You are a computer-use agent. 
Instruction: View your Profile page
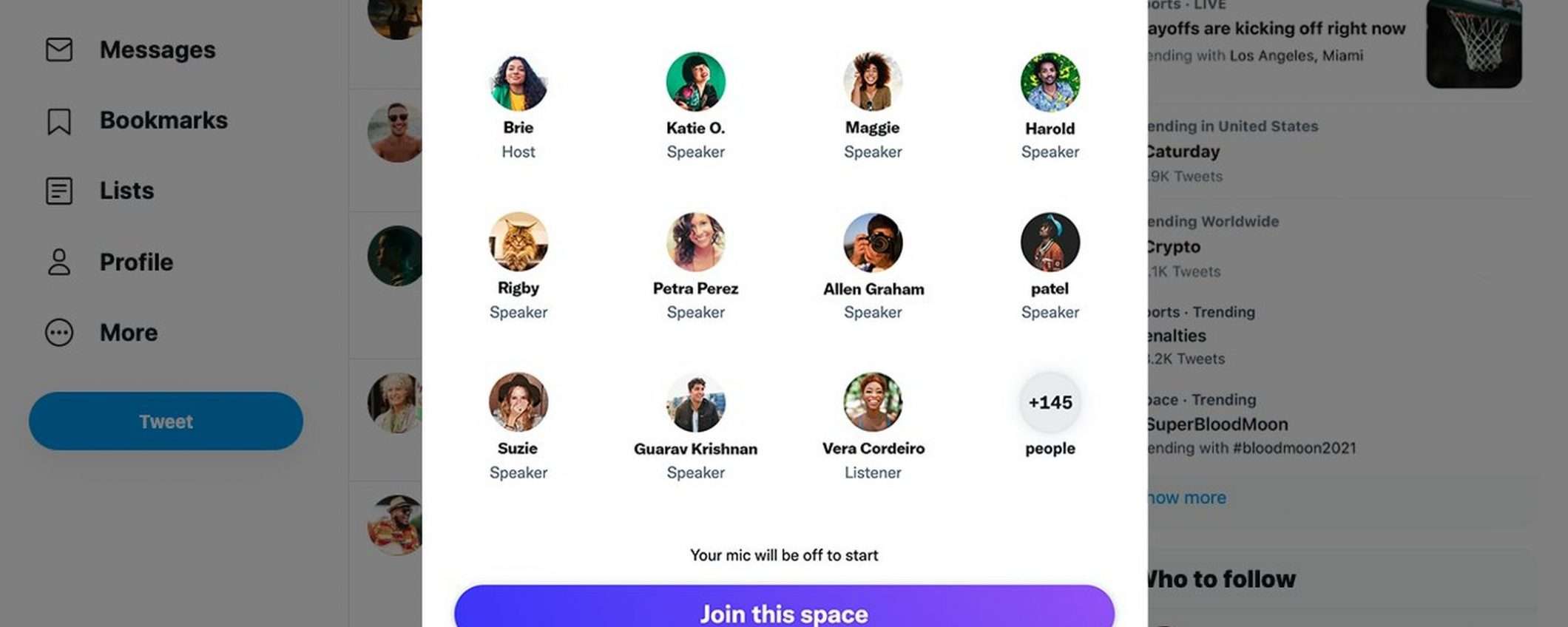pos(135,262)
